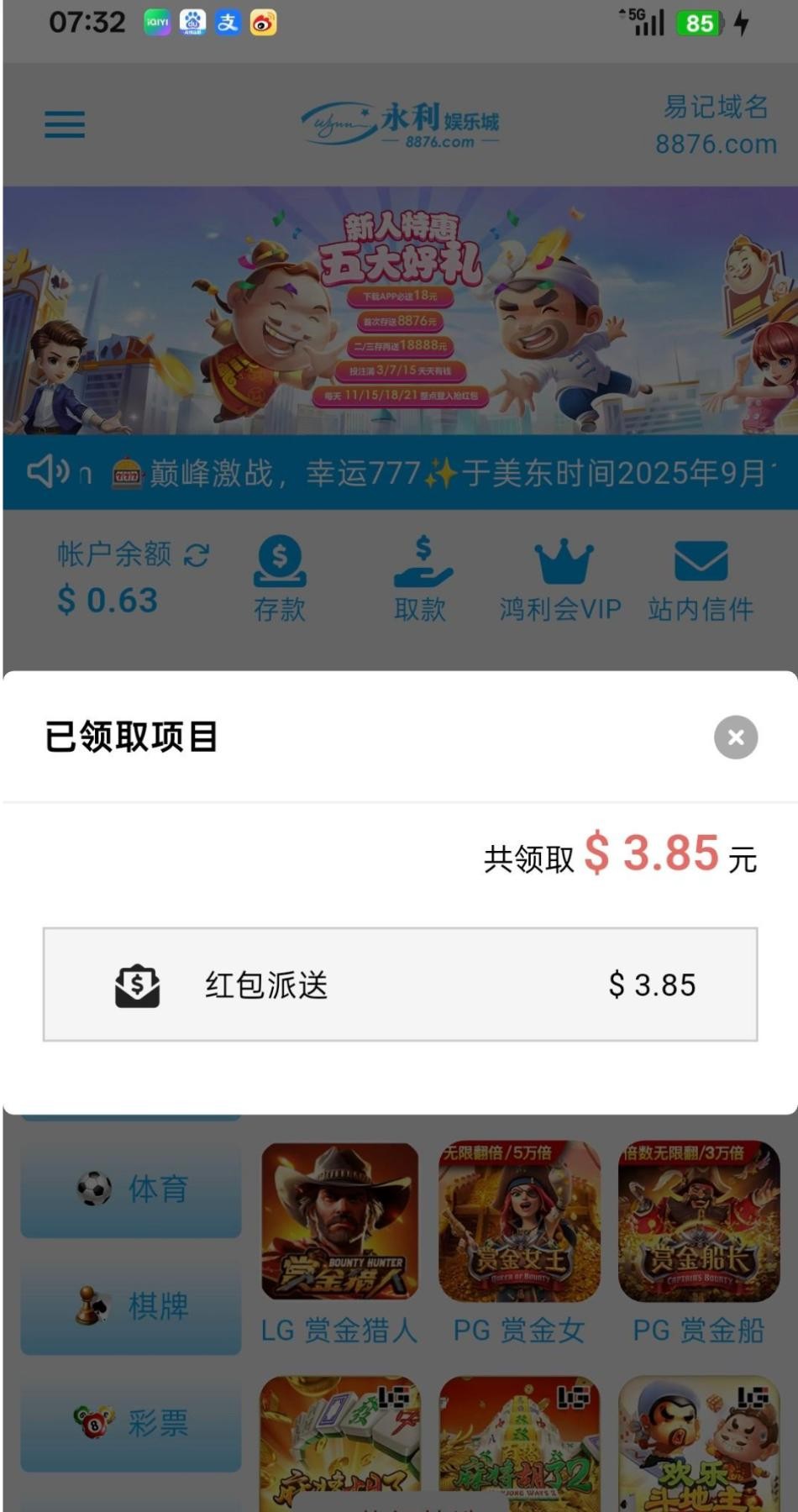Screen dimensions: 798x1512
Task: Open the 红包派送 row
Action: pos(400,984)
